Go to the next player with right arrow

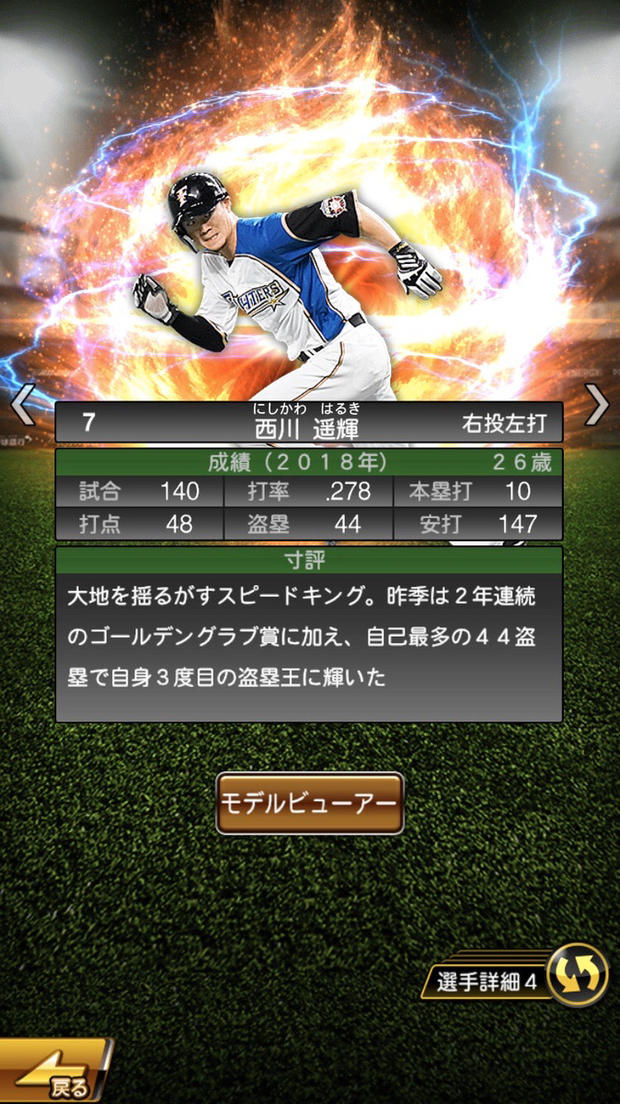(x=597, y=404)
